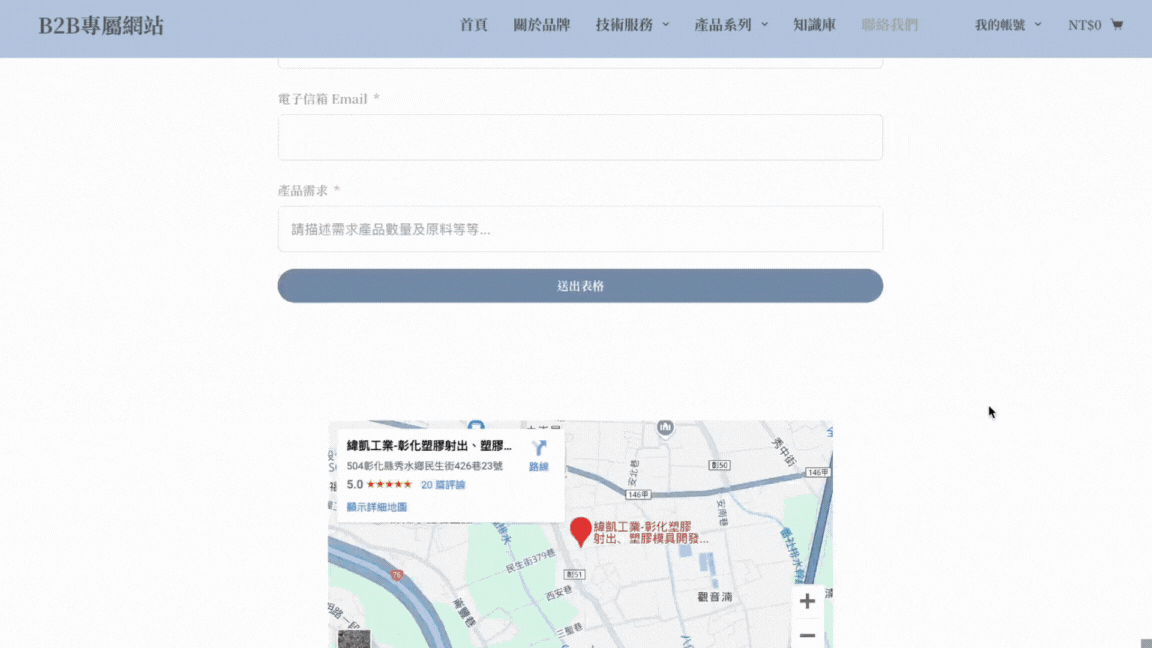
Task: Open the 知識庫 page
Action: (814, 25)
